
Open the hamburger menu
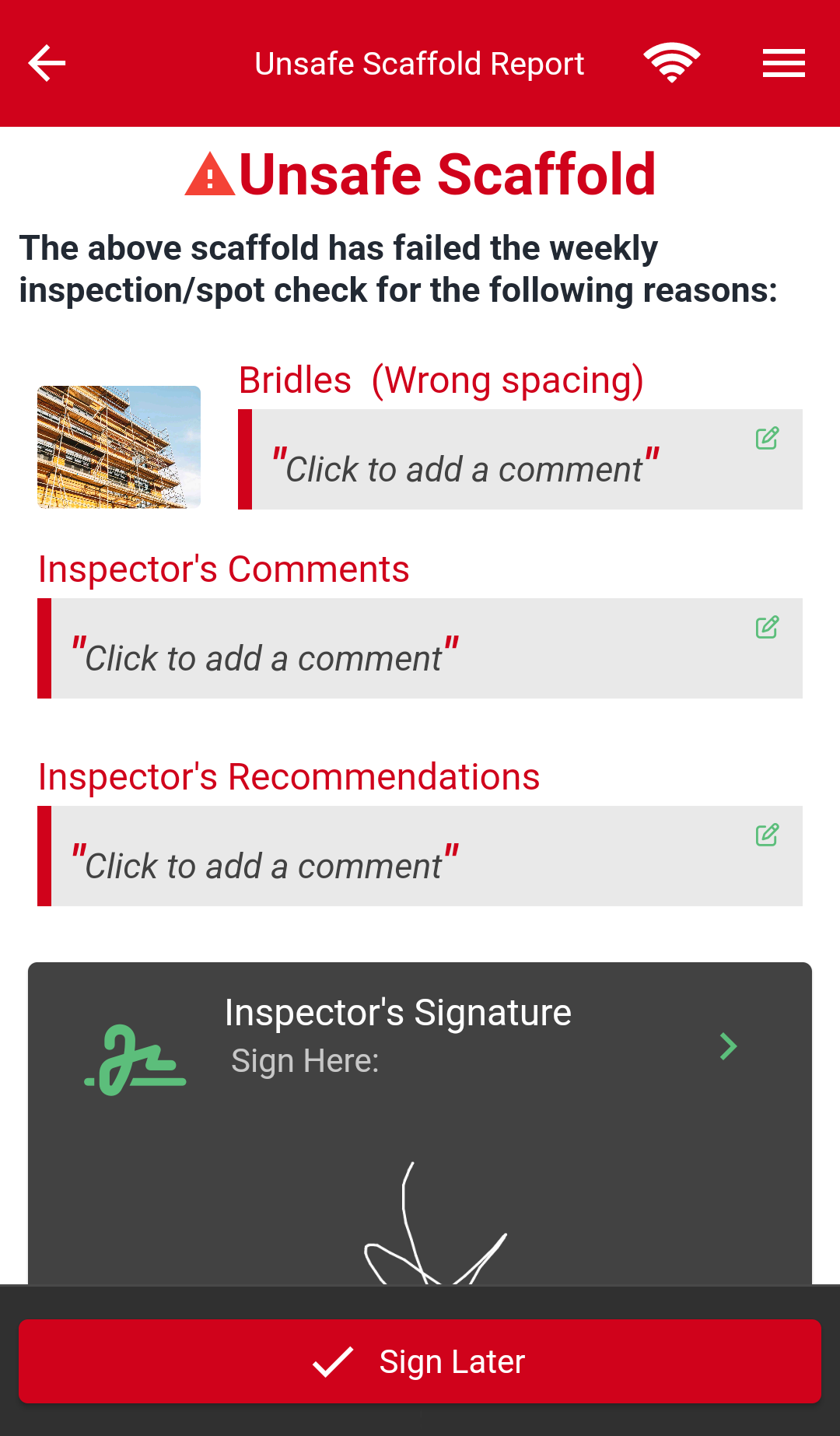point(783,64)
